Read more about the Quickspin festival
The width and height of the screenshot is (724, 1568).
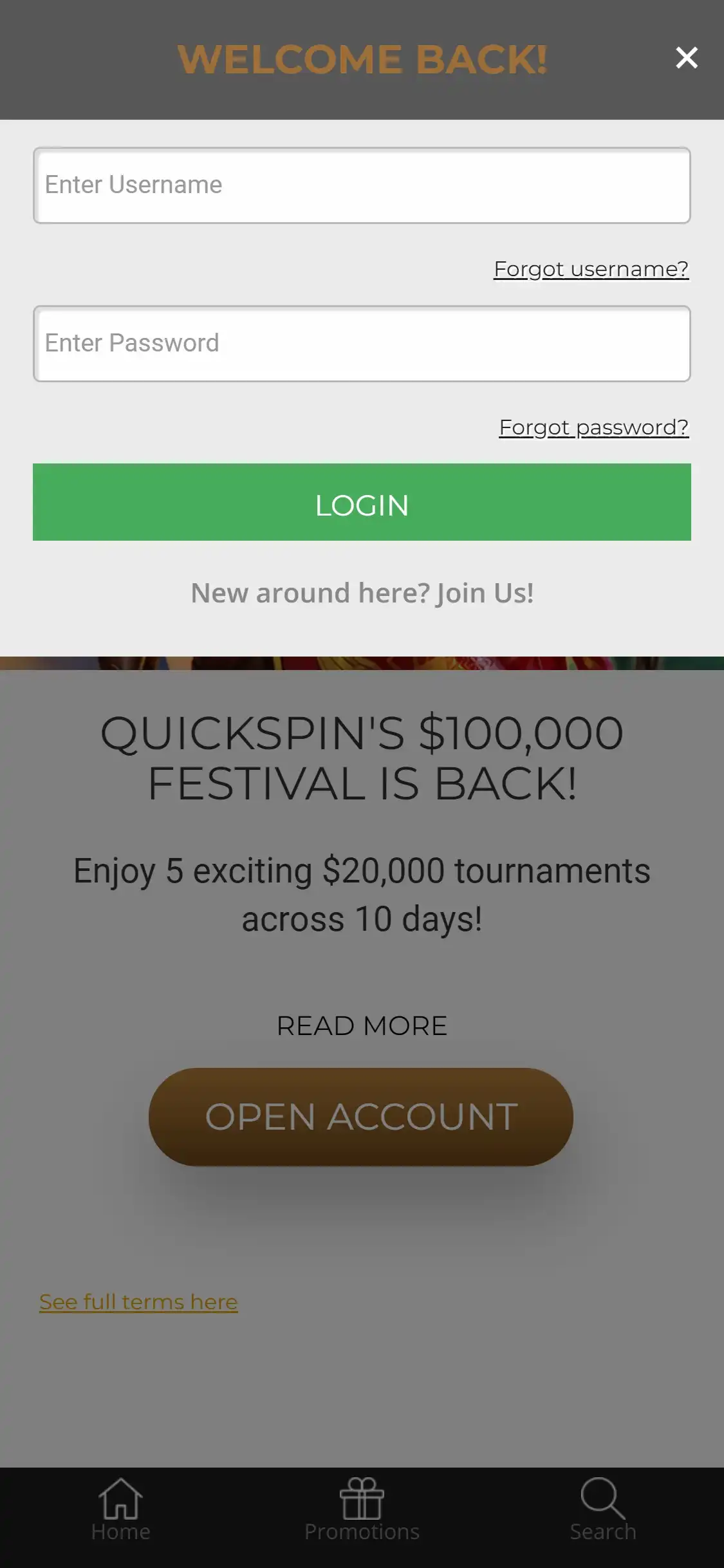(362, 1025)
